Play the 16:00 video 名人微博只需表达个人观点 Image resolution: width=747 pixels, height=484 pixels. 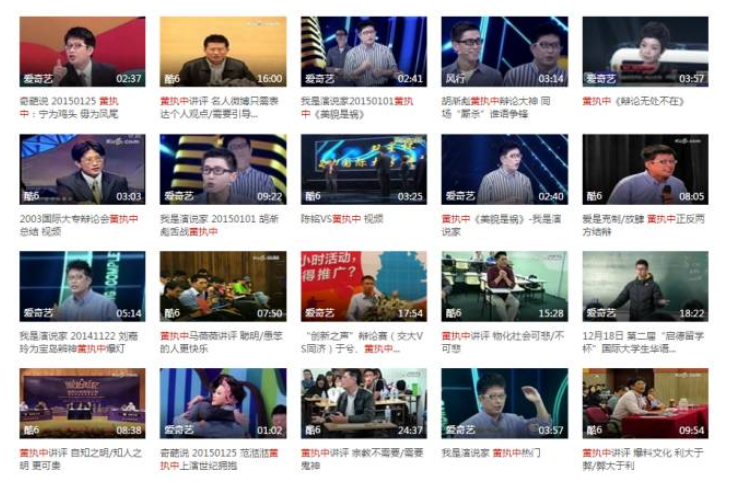pos(223,50)
